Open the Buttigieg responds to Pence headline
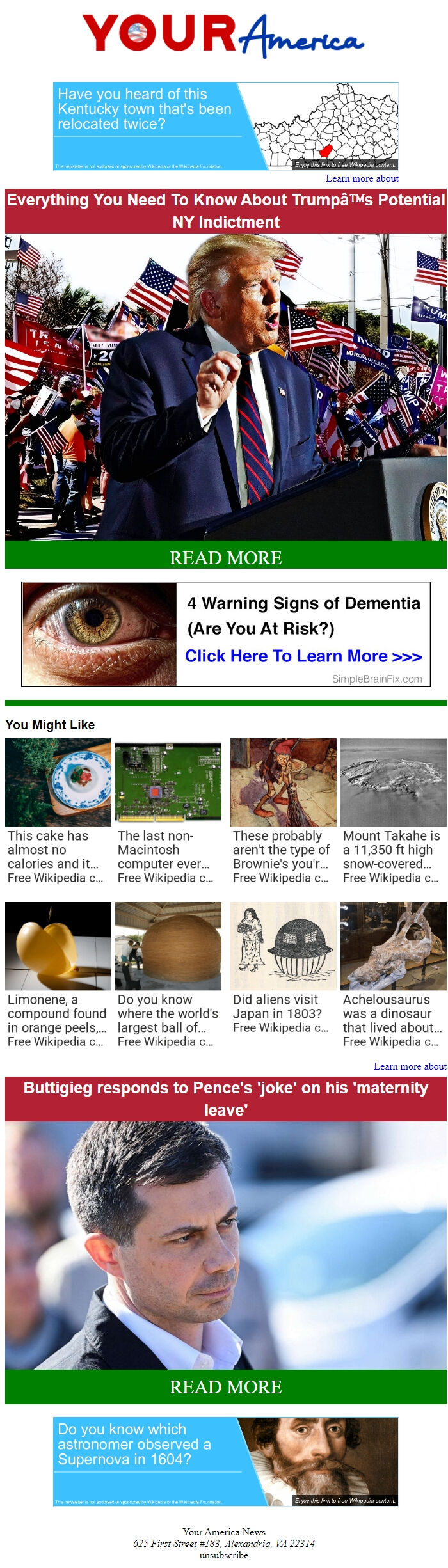This screenshot has width=448, height=1568. pyautogui.click(x=225, y=1098)
